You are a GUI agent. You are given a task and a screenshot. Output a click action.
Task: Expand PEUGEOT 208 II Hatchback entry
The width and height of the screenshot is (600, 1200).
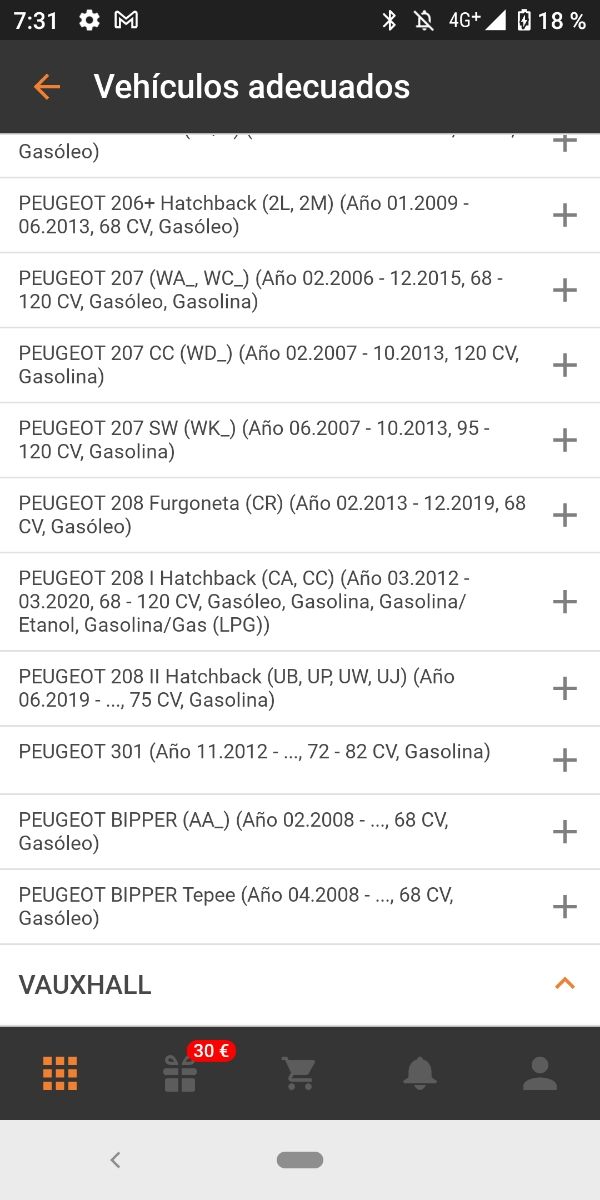[x=565, y=688]
